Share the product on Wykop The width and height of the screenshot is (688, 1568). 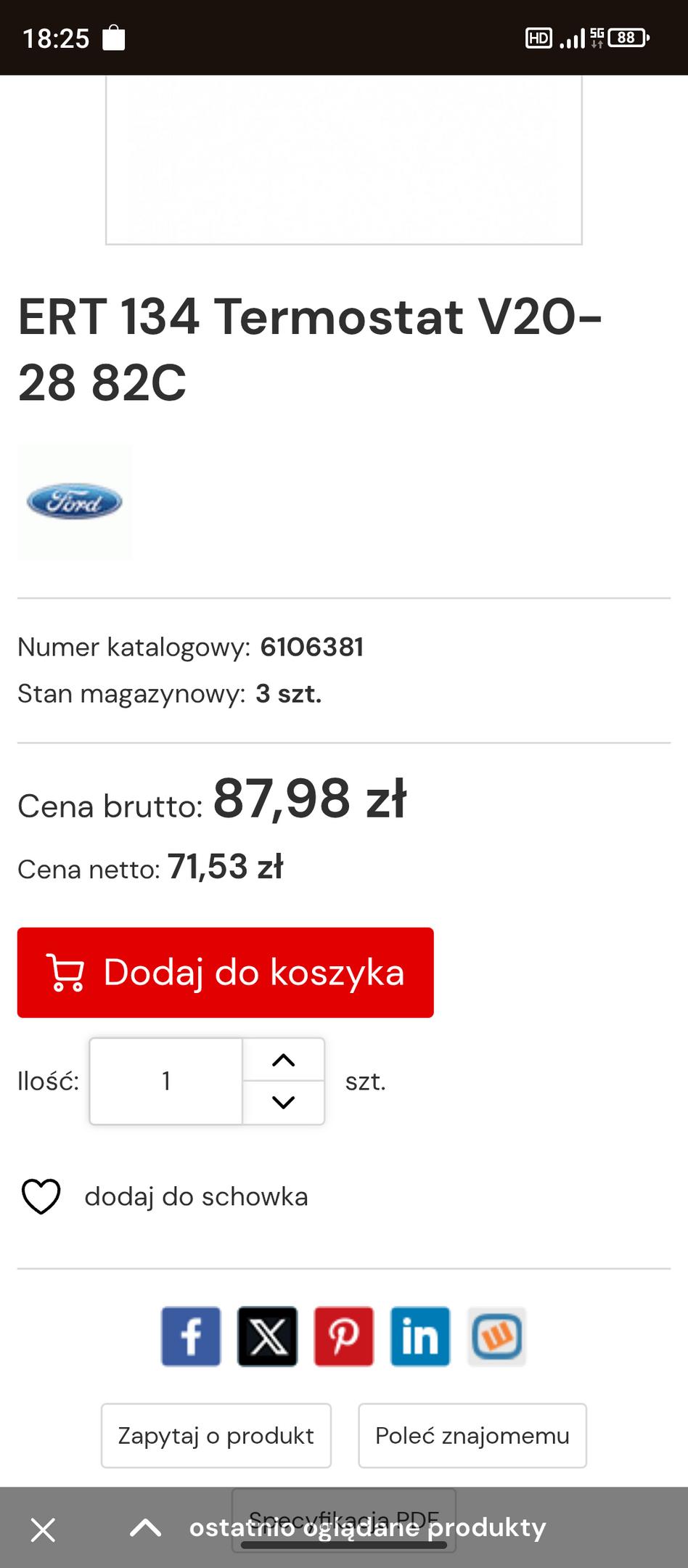click(x=497, y=1336)
